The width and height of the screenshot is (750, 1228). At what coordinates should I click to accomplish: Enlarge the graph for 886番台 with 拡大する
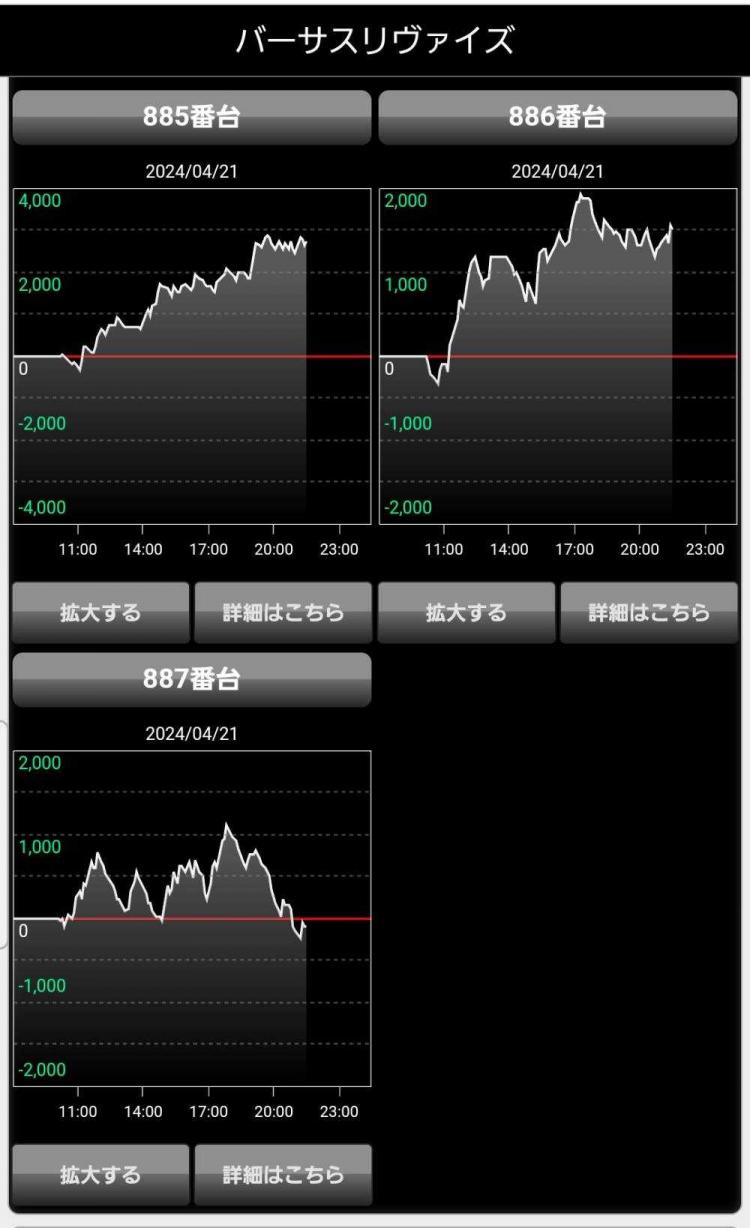coord(466,612)
